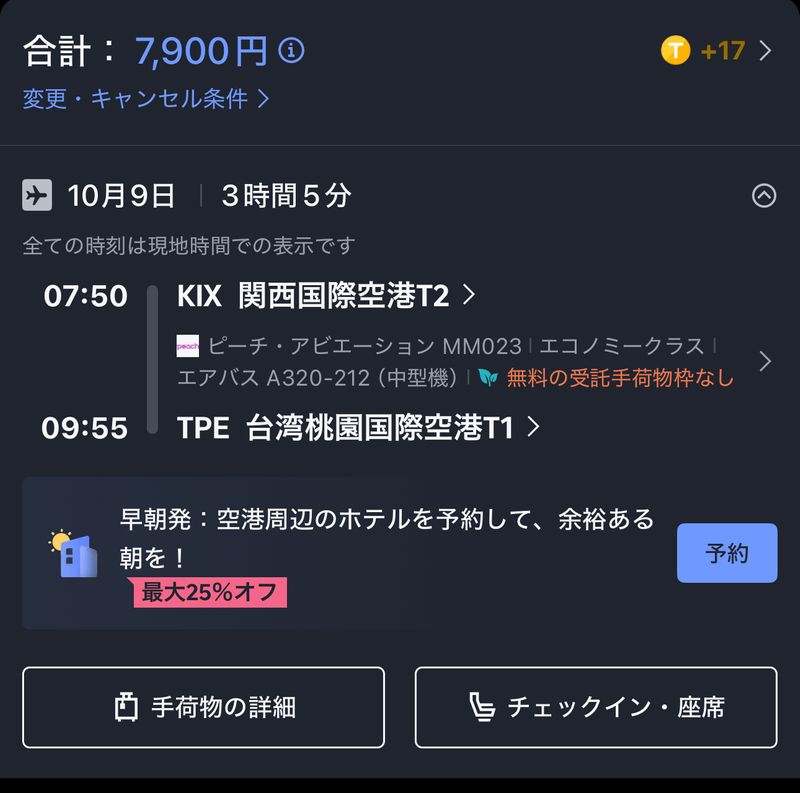Open the Trip Coins +17 rewards
The width and height of the screenshot is (800, 793).
coord(718,50)
